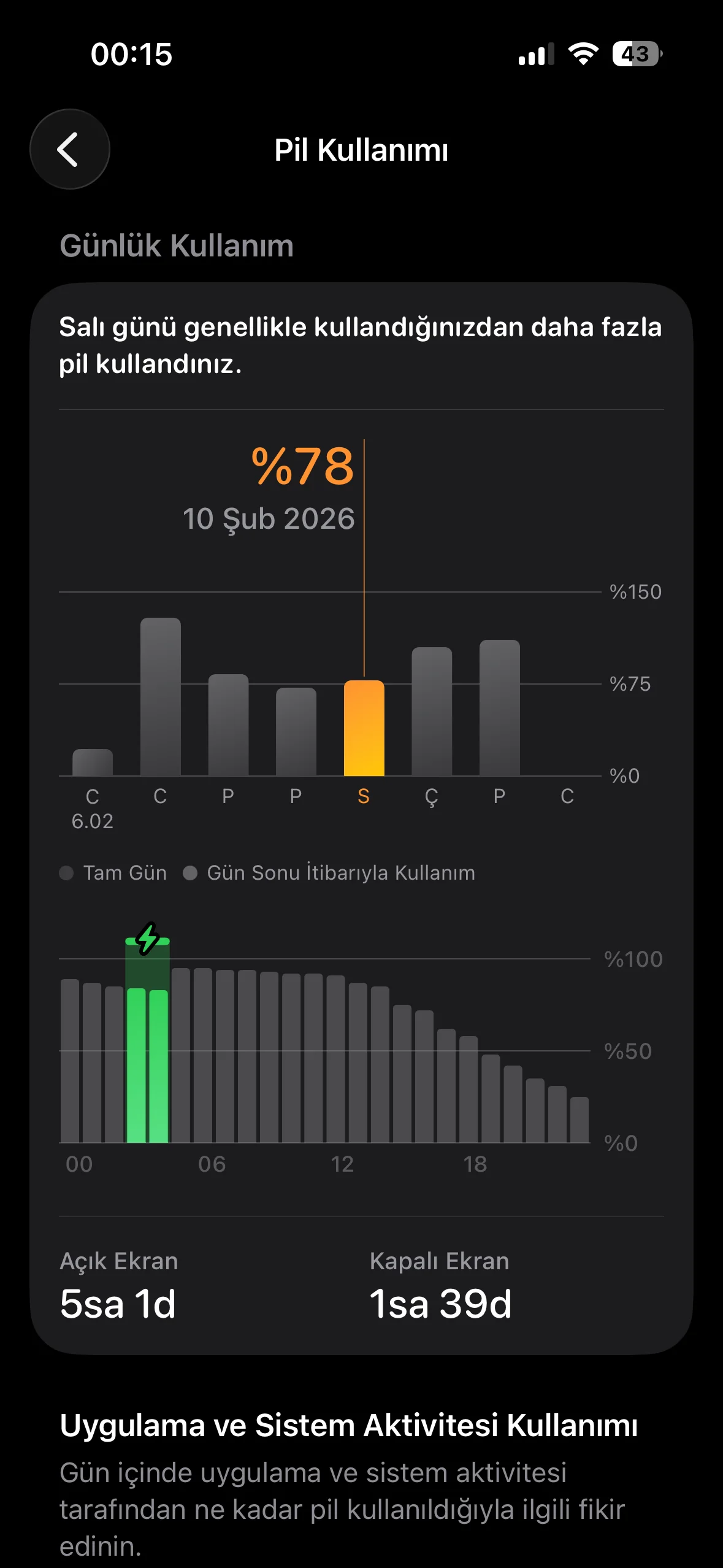This screenshot has width=723, height=1568.
Task: Select the Ç (Çarşamba) day bar
Action: (432, 712)
